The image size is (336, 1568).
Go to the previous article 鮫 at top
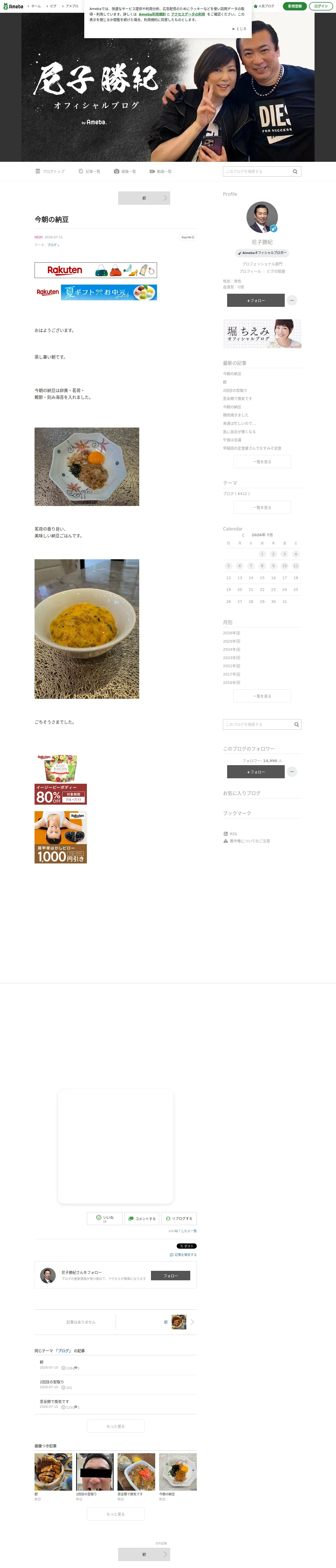144,198
